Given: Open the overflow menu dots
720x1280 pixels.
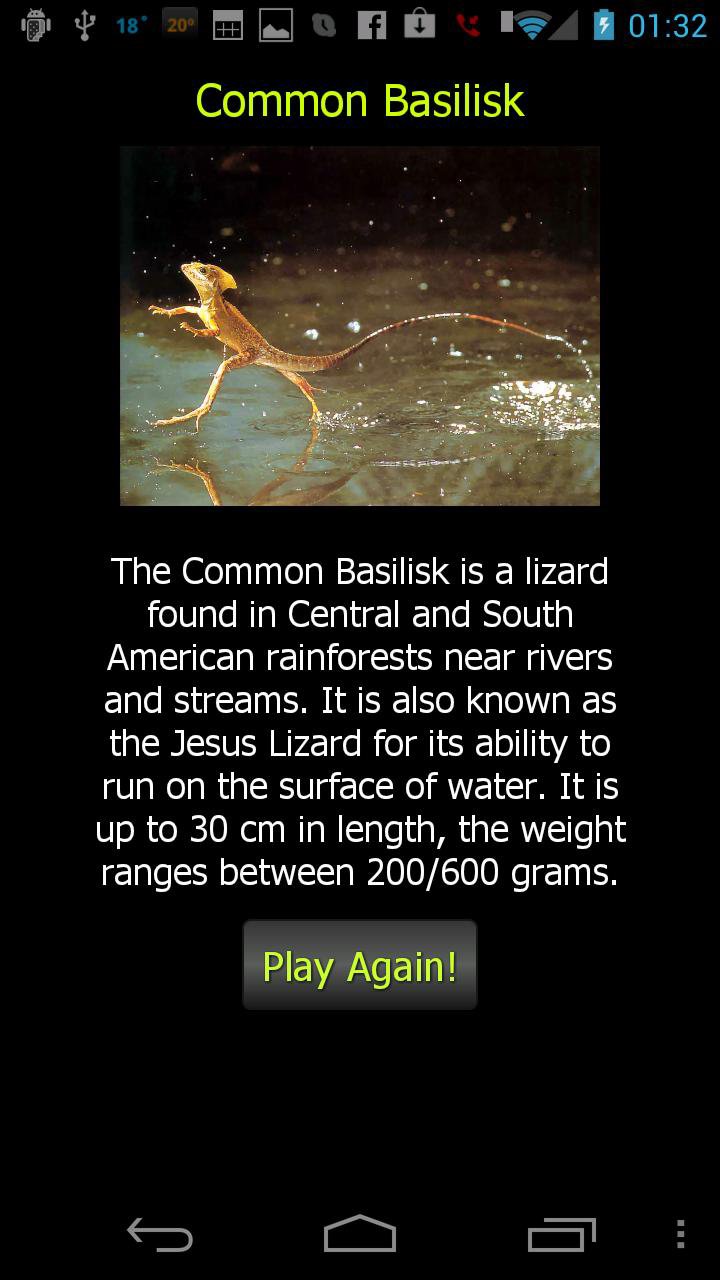Looking at the screenshot, I should coord(680,1235).
